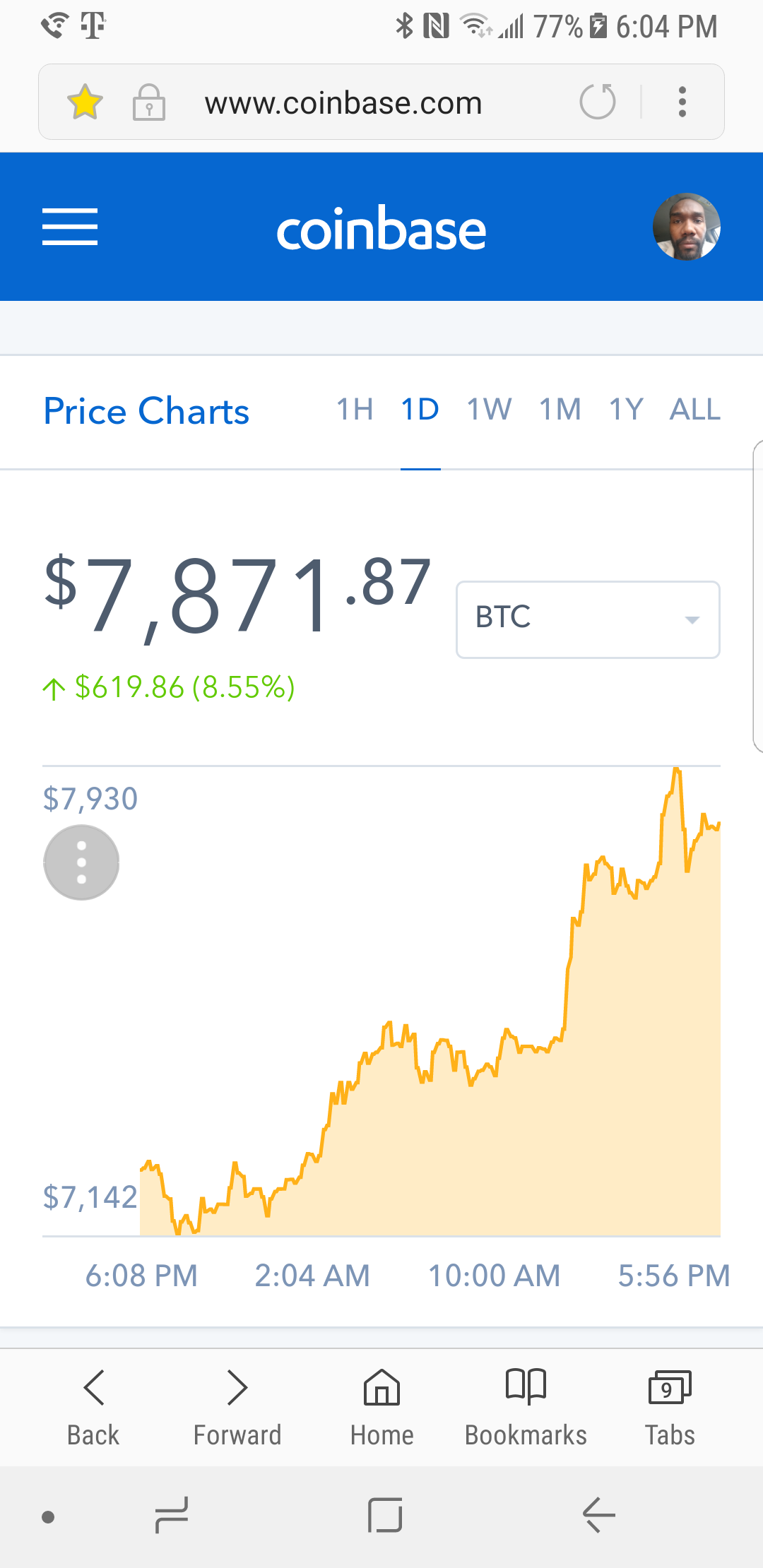Open the browser overflow menu

pos(682,102)
